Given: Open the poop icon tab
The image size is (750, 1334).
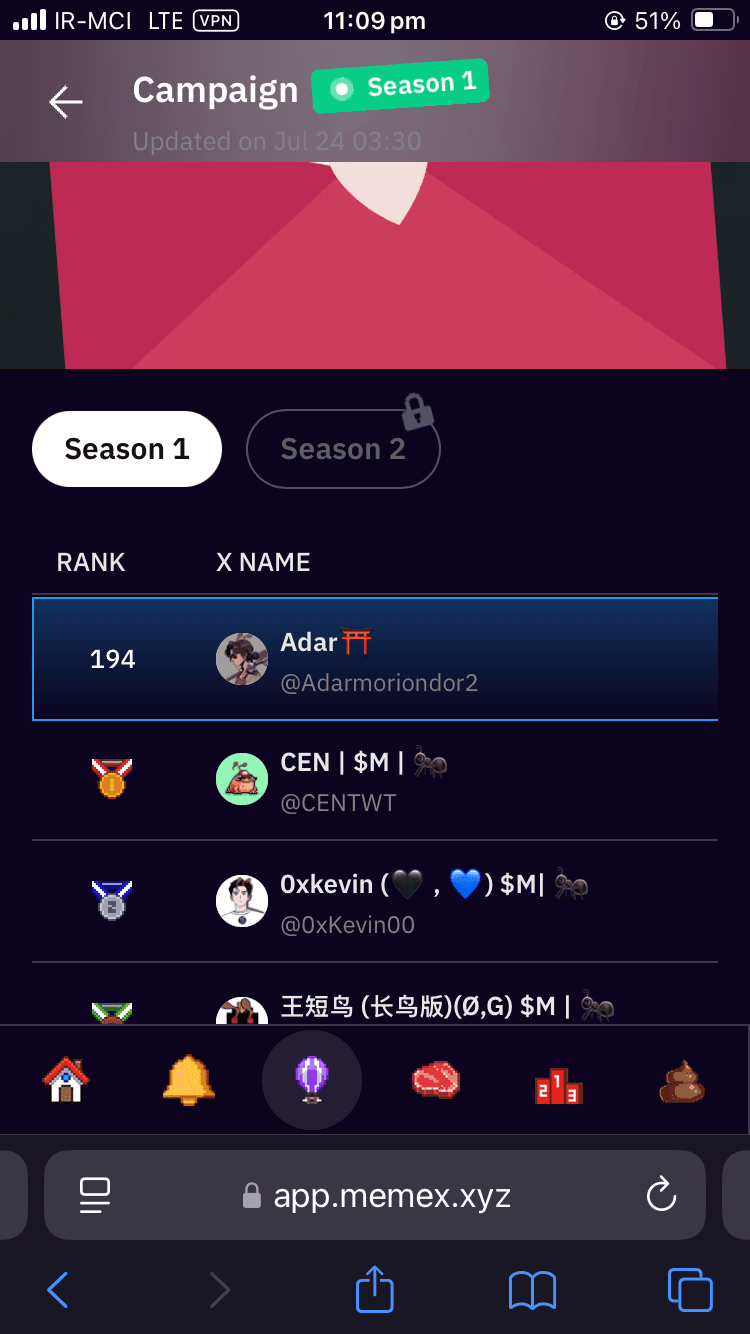Looking at the screenshot, I should click(x=683, y=1081).
